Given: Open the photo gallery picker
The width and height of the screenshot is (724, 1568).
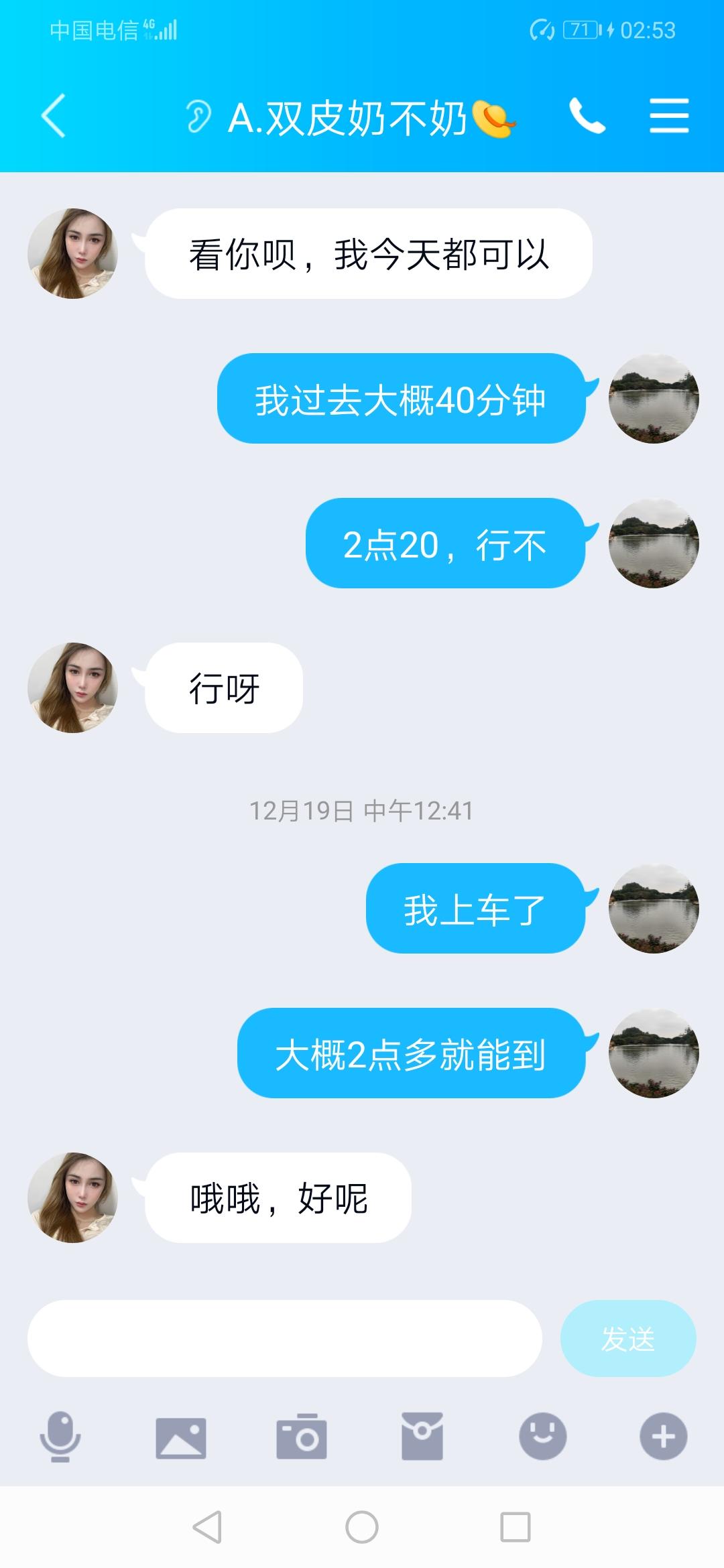Looking at the screenshot, I should coord(181,1437).
